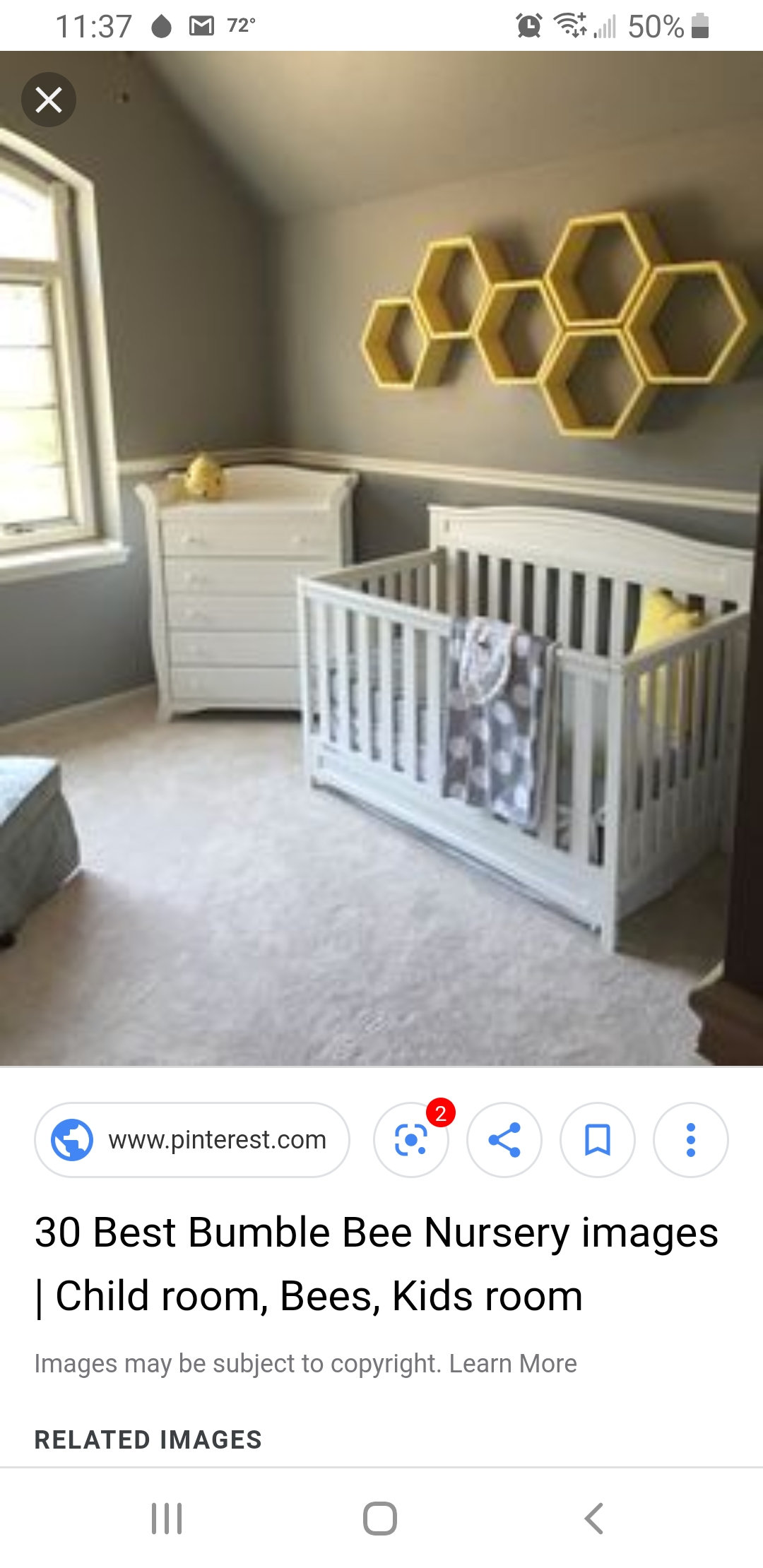Tap the Learn More copyright link
Image resolution: width=763 pixels, height=1568 pixels.
pyautogui.click(x=513, y=1363)
